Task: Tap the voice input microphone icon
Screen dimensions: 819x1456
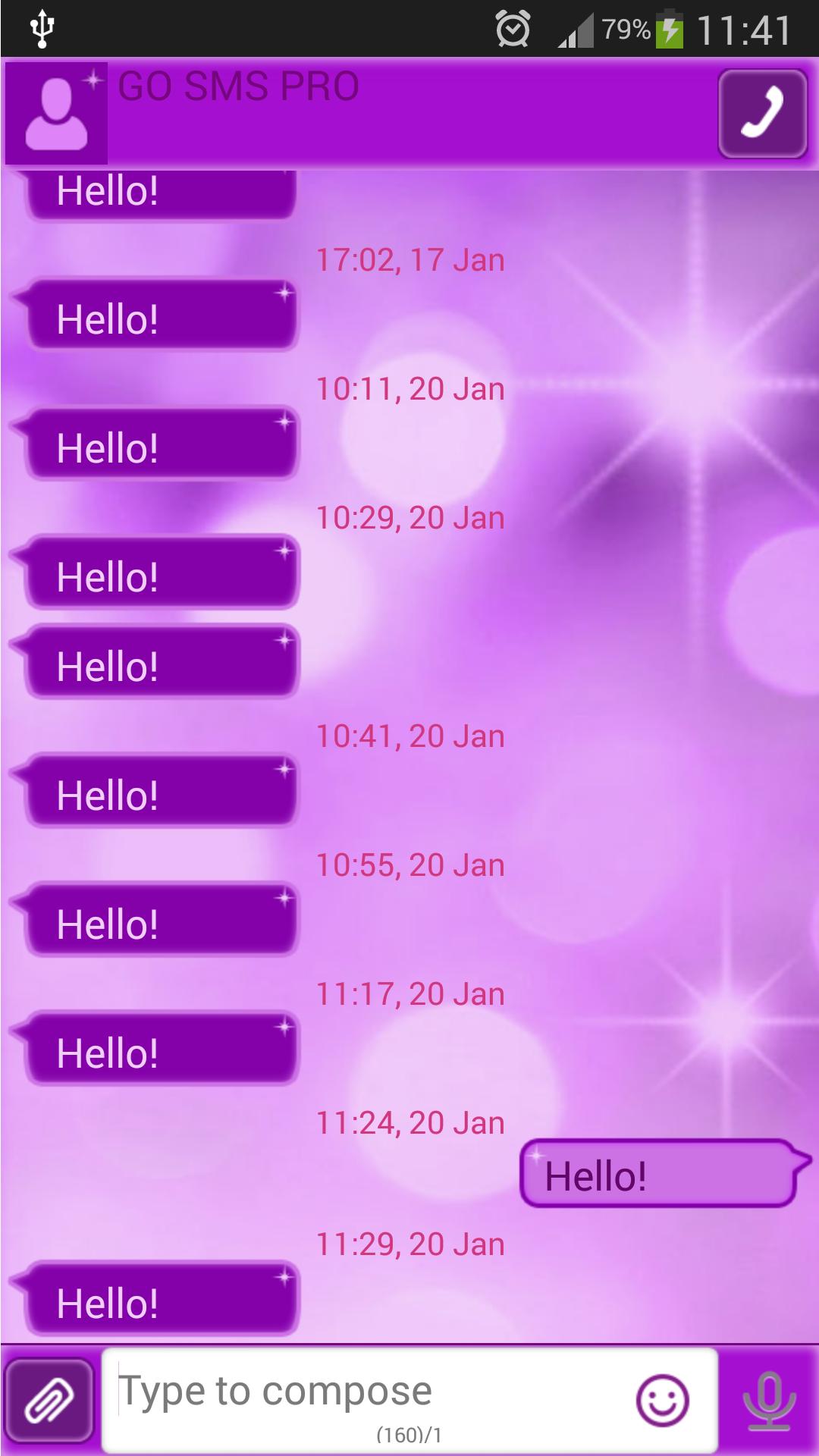Action: tap(768, 1399)
